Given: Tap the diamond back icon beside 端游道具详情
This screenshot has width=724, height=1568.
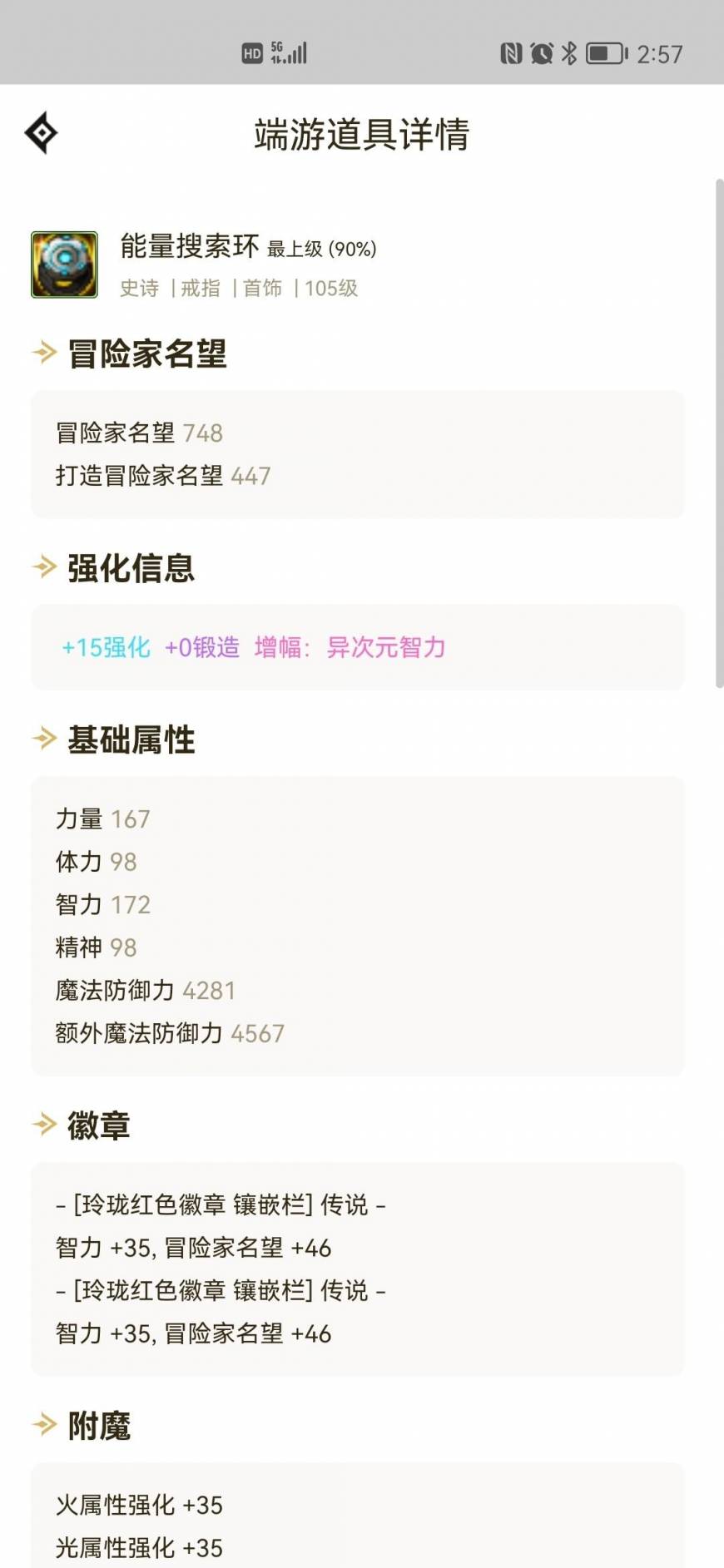Looking at the screenshot, I should [x=41, y=133].
